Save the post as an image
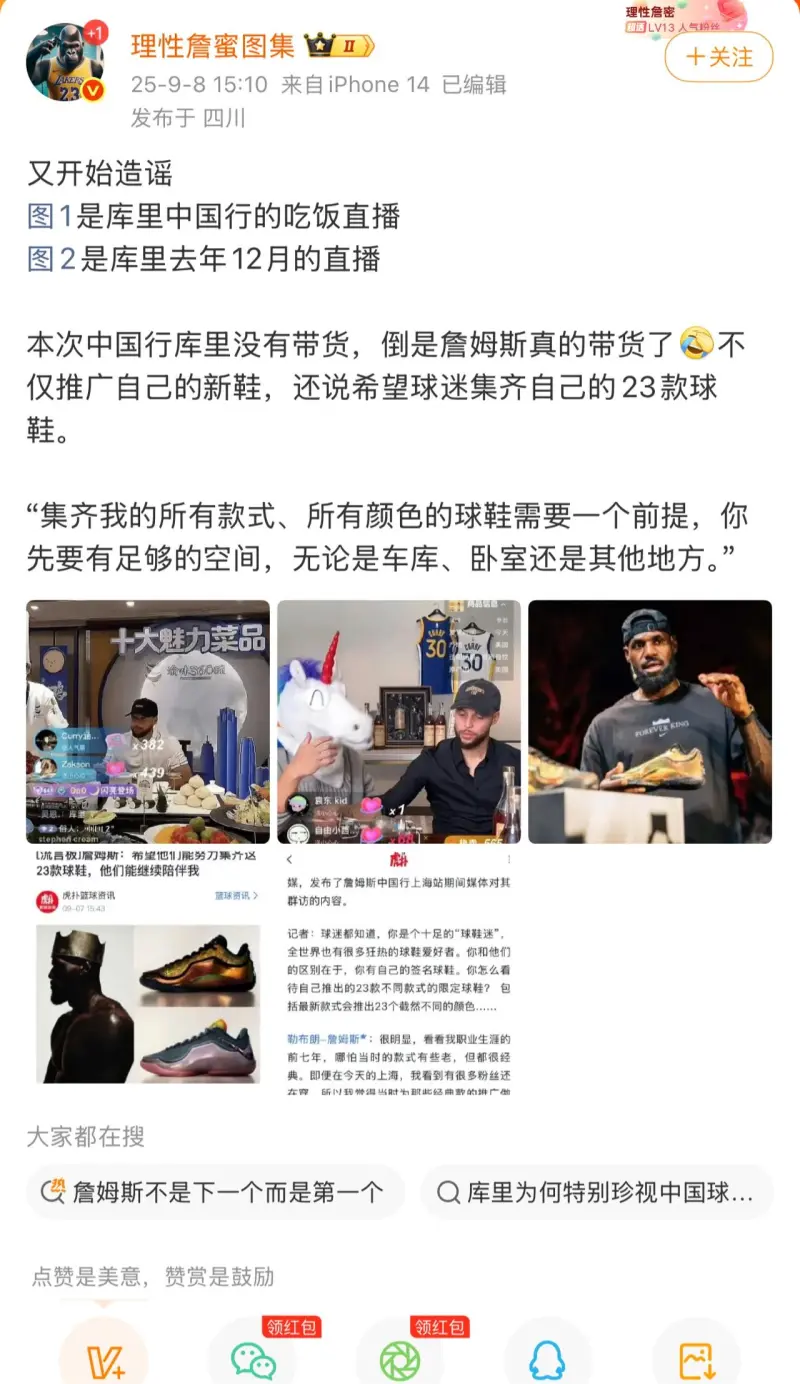 (696, 1360)
